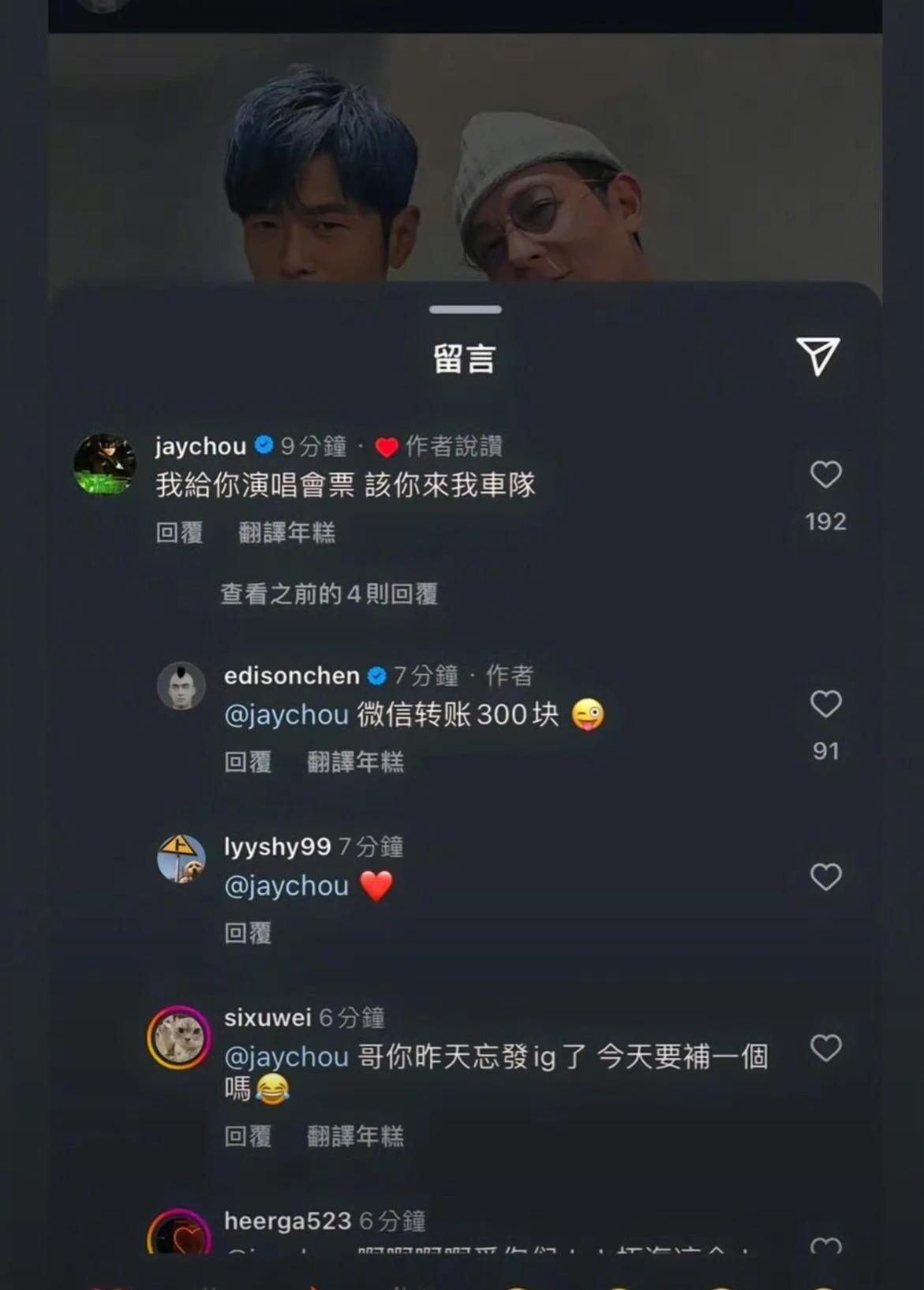Translate edisonchen's reply

click(x=355, y=761)
